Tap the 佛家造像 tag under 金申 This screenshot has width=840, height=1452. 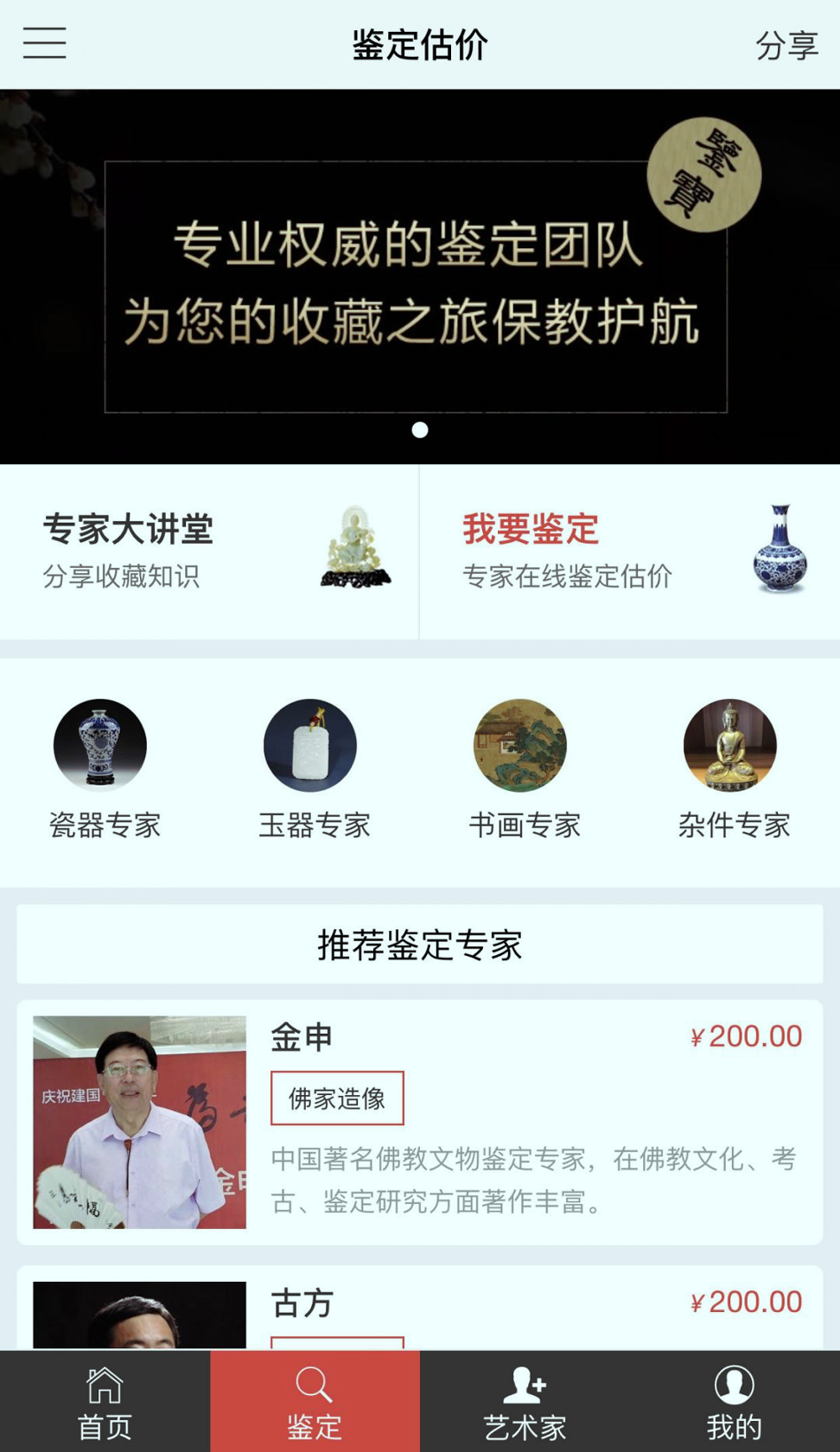[337, 1098]
